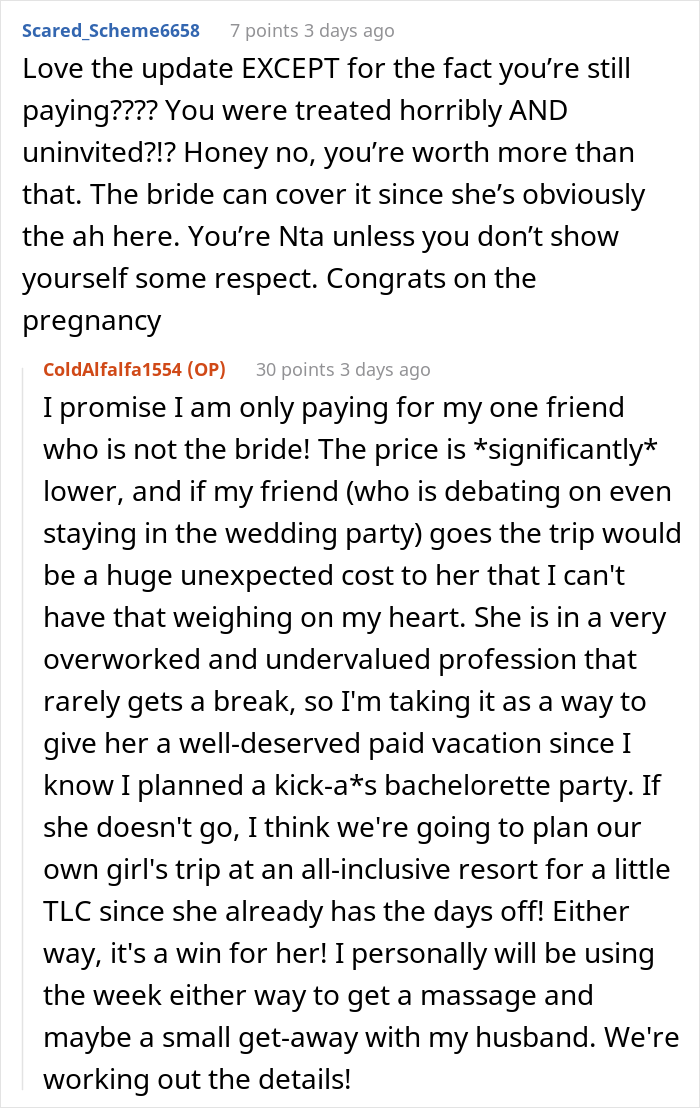
Task: Open Scared_Scheme6658's user profile
Action: [x=111, y=30]
